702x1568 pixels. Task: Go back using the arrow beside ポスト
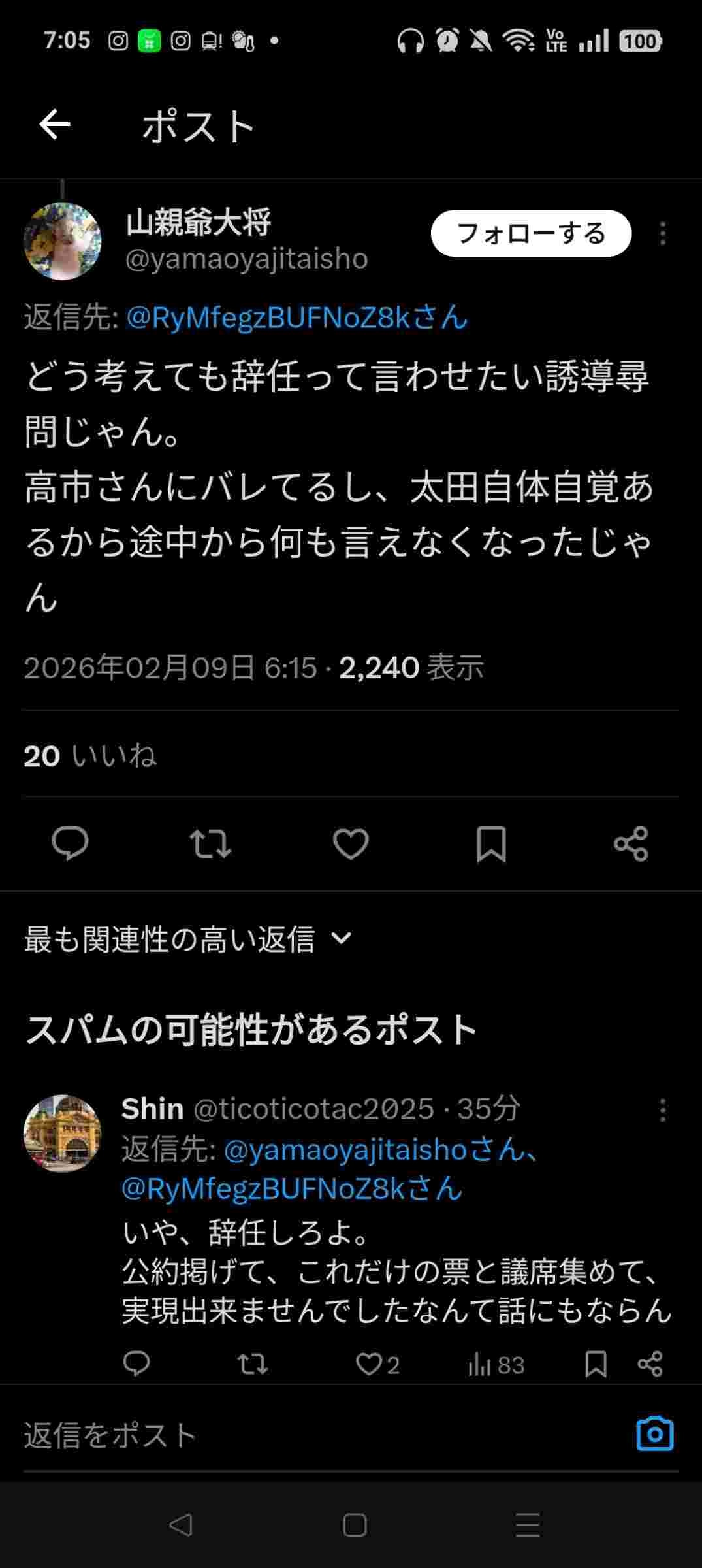pyautogui.click(x=55, y=125)
